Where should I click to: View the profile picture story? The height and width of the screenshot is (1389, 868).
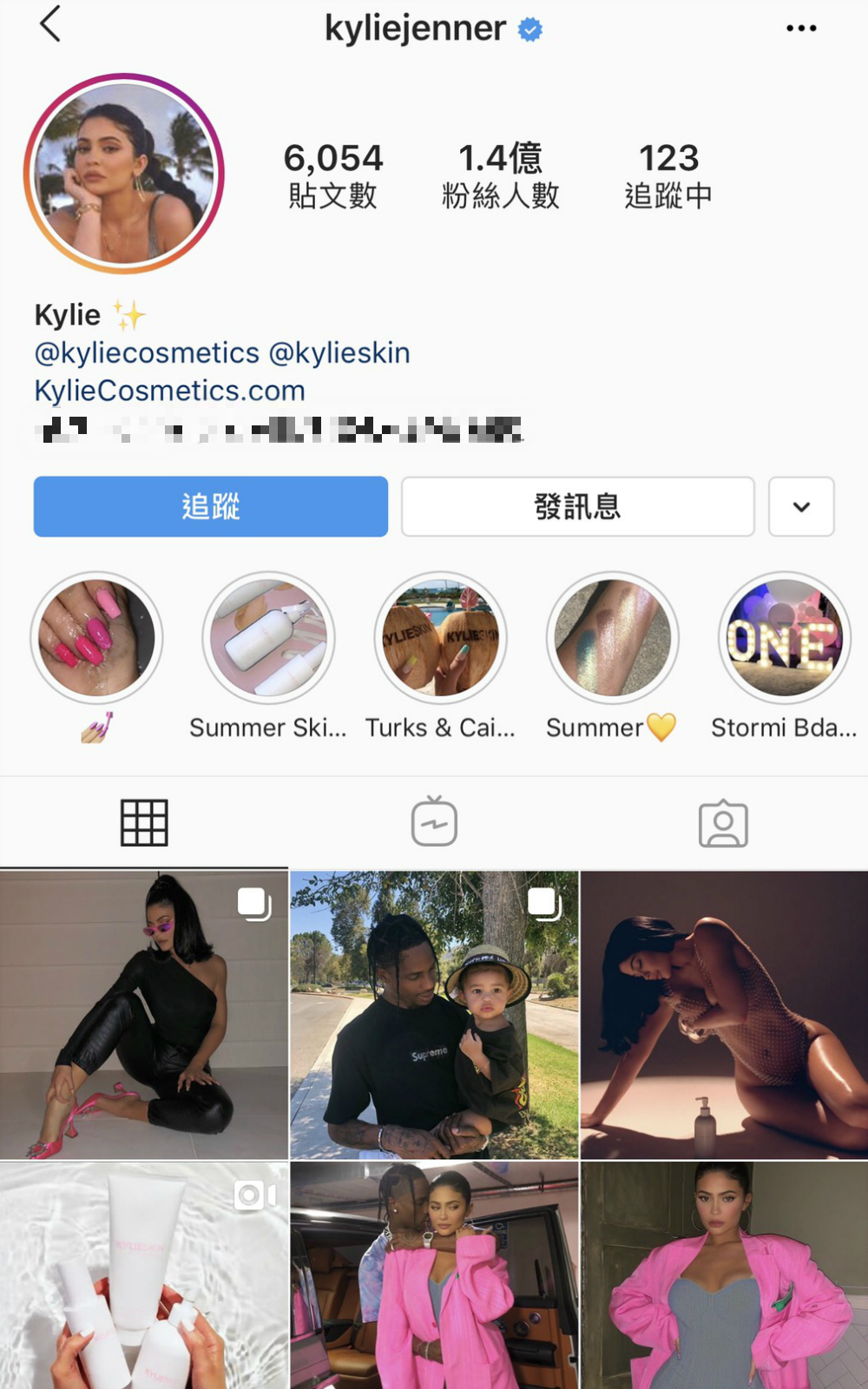[x=124, y=174]
